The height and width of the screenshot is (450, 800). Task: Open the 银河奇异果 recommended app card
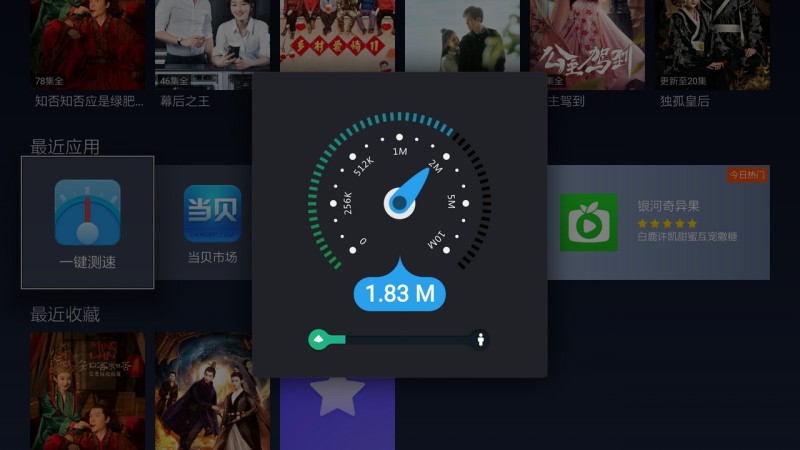point(660,222)
